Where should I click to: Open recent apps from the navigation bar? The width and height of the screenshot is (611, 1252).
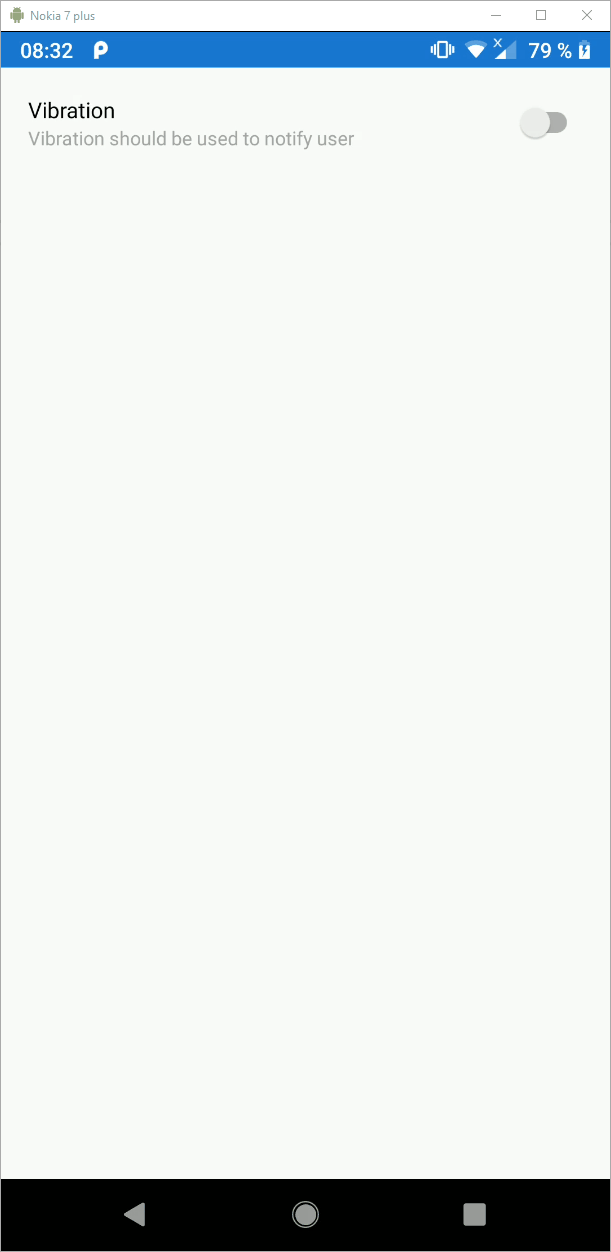tap(474, 1214)
